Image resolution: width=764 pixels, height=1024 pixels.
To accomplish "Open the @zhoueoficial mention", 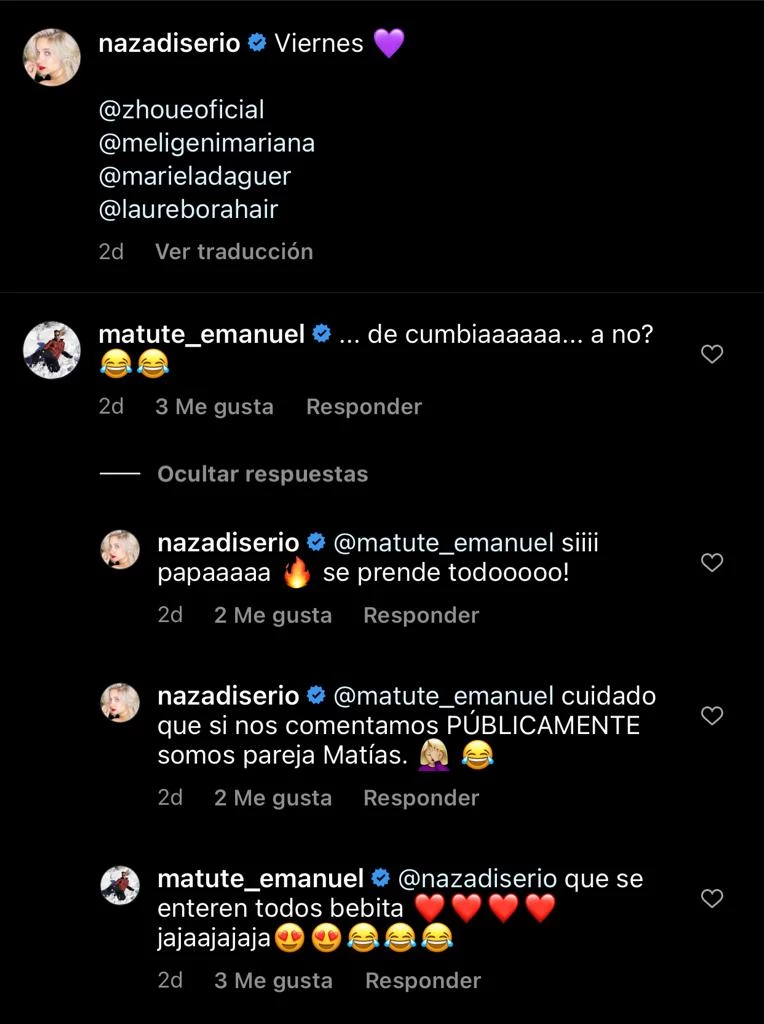I will (182, 109).
